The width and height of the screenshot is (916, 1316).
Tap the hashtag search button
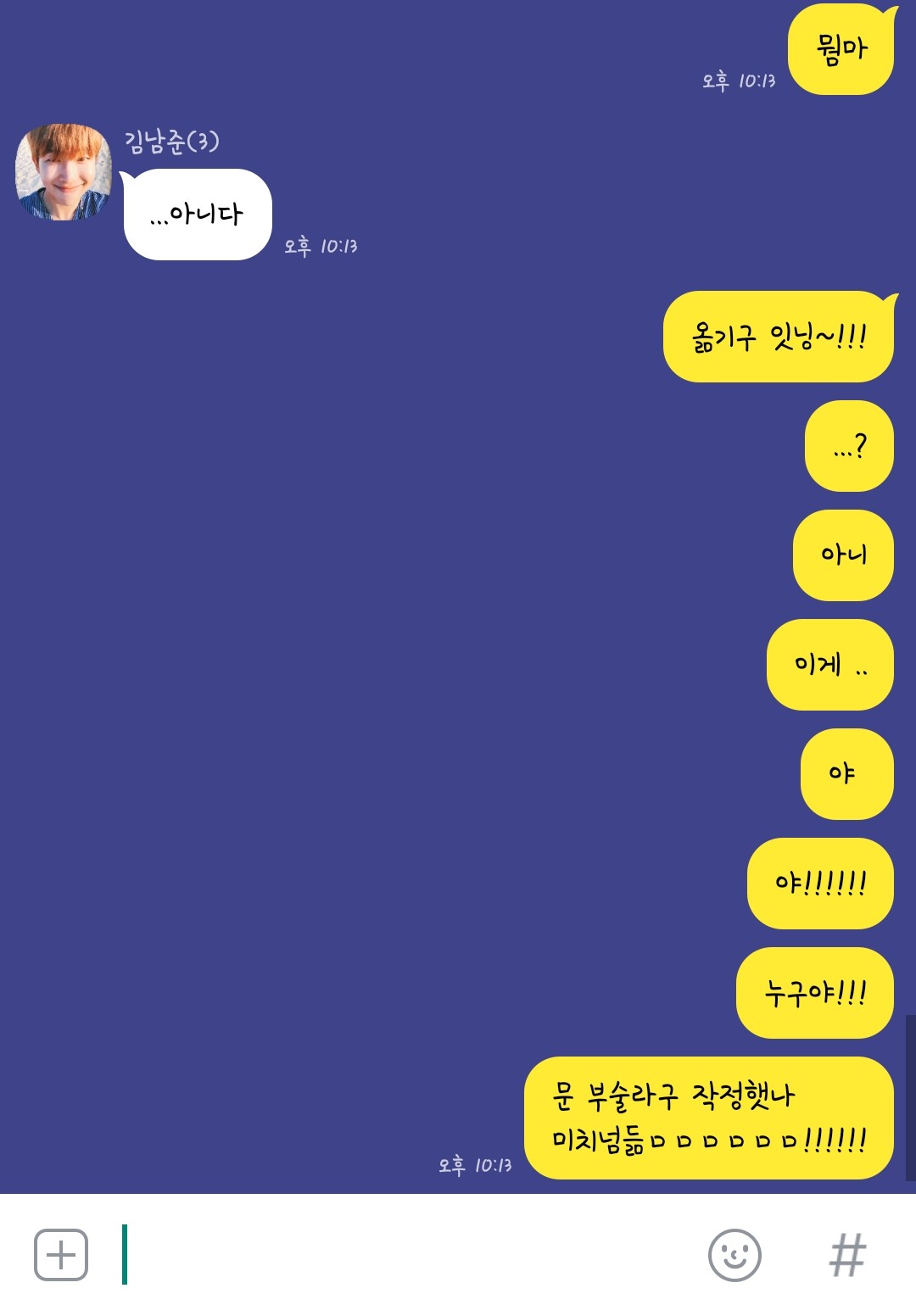pyautogui.click(x=847, y=1254)
